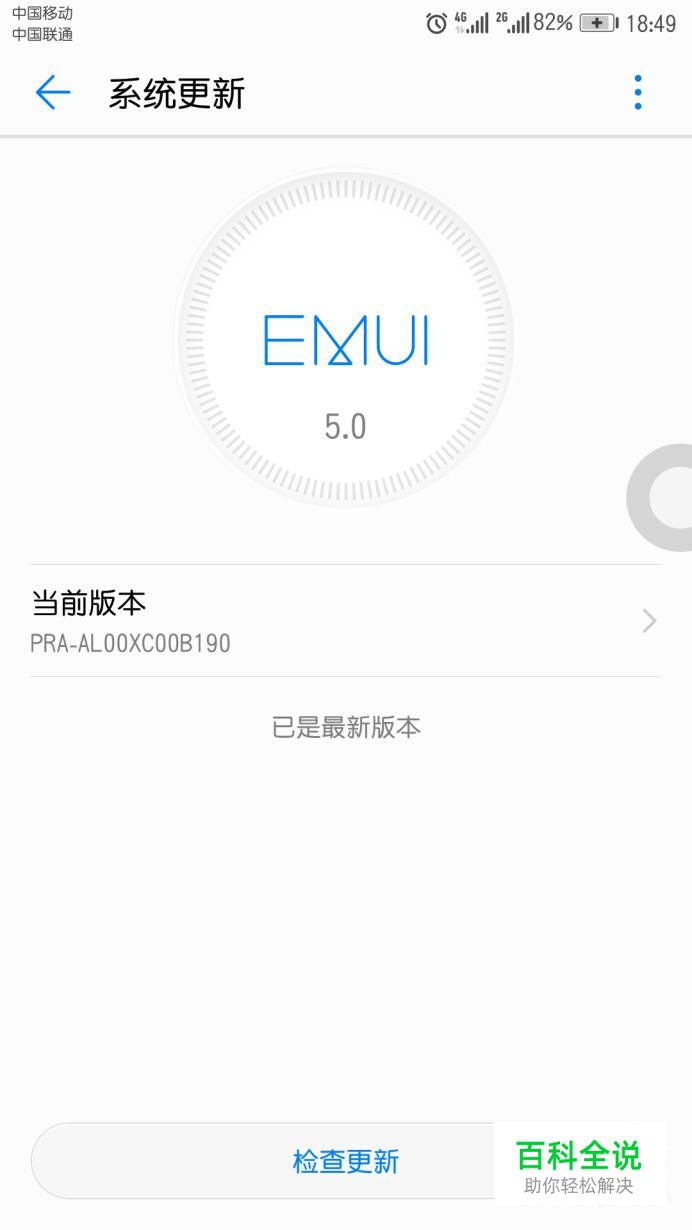Go back from 系统更新 screen
The image size is (692, 1230).
click(x=53, y=93)
